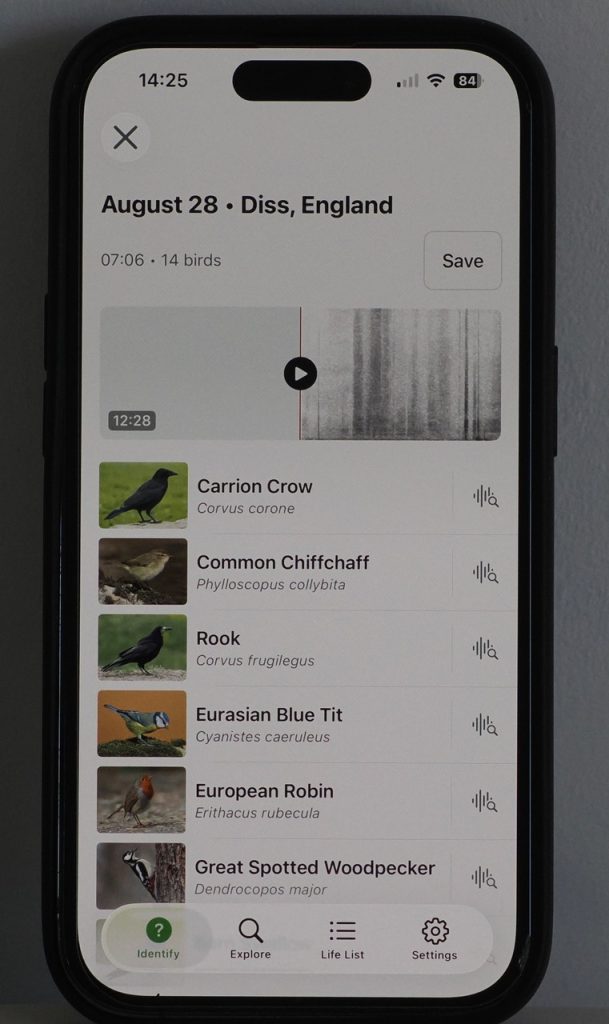The height and width of the screenshot is (1024, 609).
Task: Open the European Robin entry
Action: pyautogui.click(x=274, y=801)
